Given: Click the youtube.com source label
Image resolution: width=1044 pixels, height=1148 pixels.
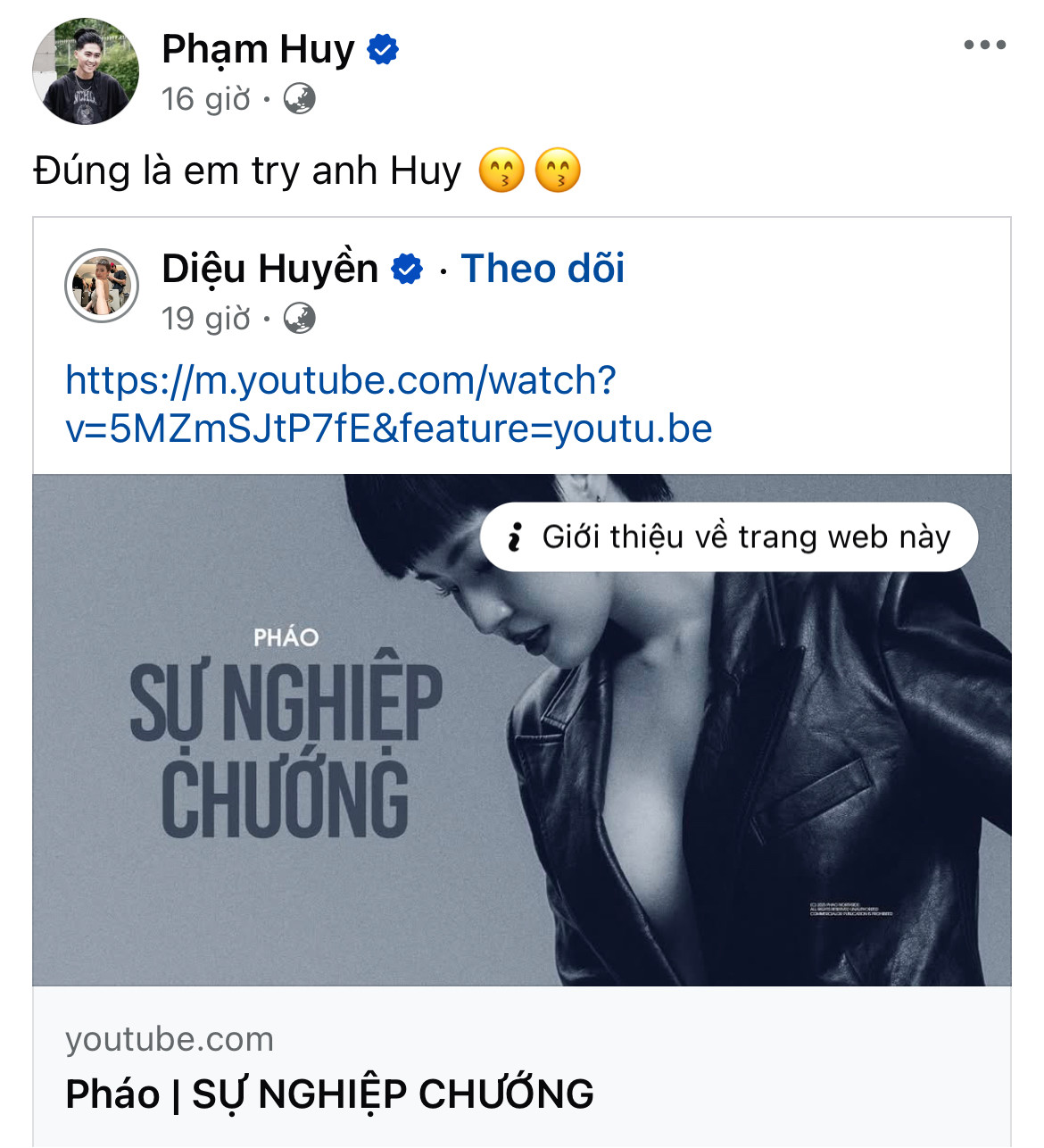Looking at the screenshot, I should [170, 1038].
